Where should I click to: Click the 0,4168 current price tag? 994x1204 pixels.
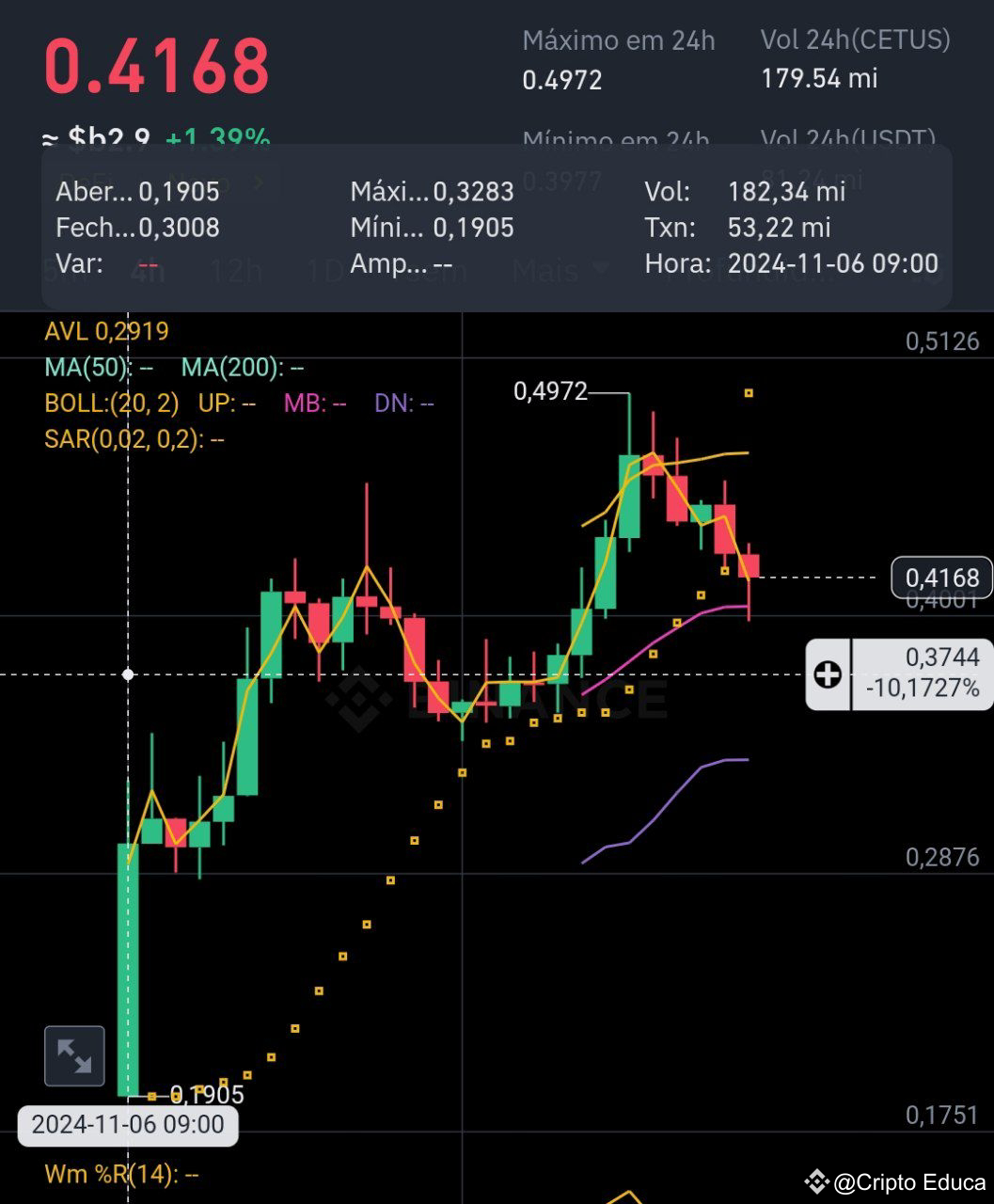(940, 578)
